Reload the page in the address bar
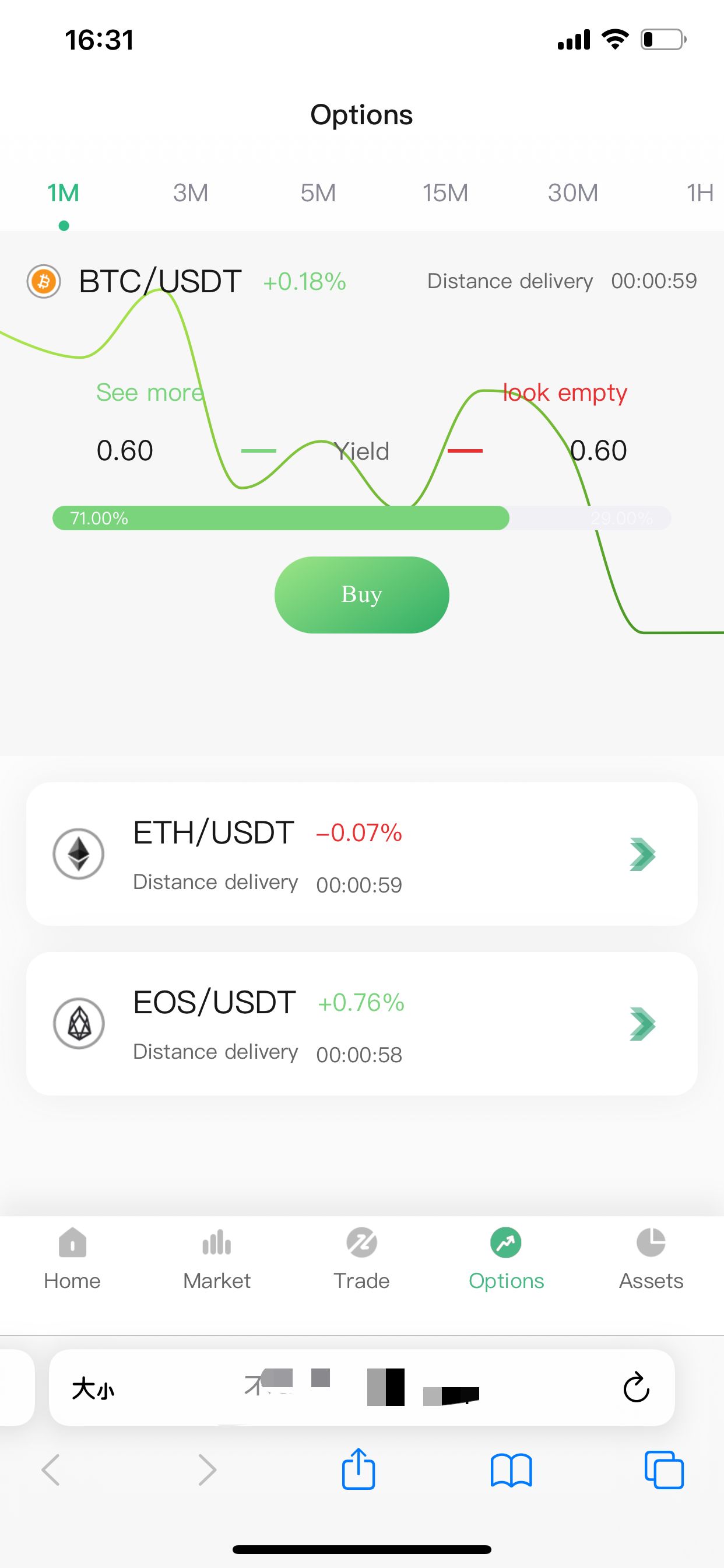The width and height of the screenshot is (724, 1568). 636,1387
